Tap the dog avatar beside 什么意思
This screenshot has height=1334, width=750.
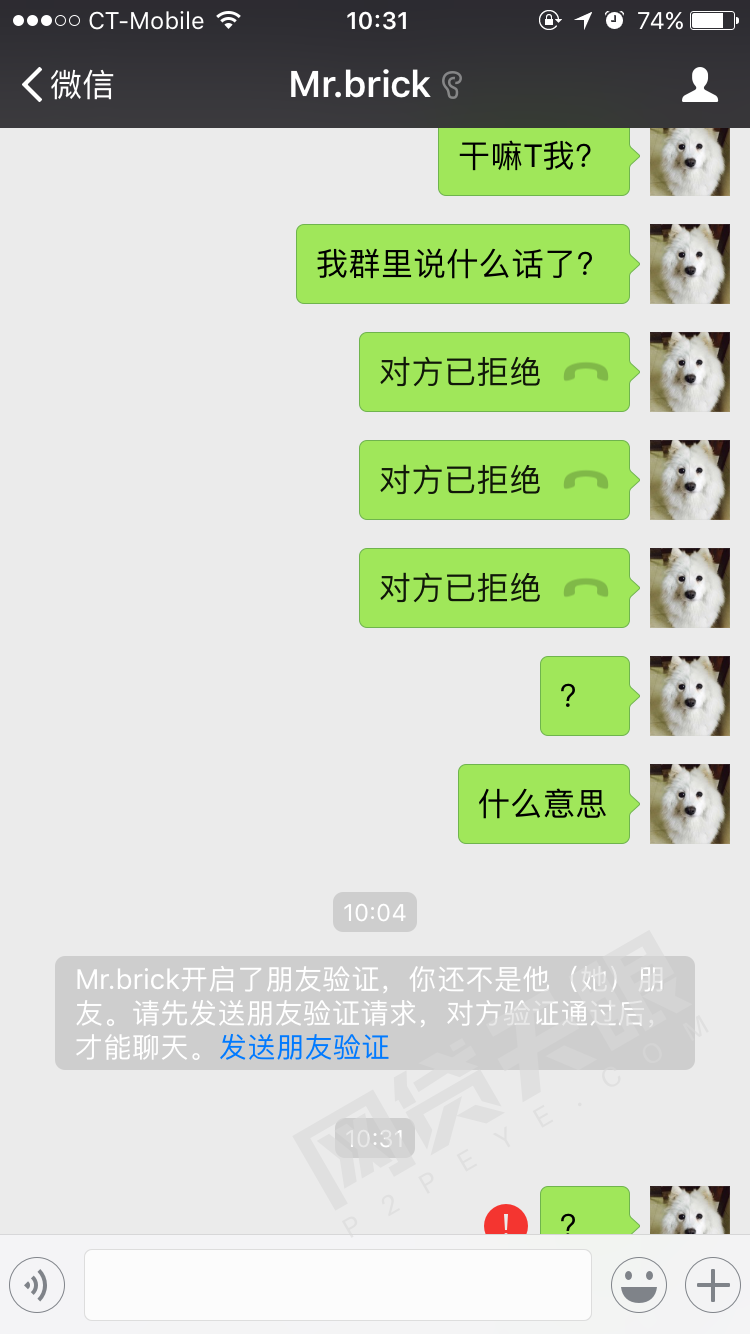pyautogui.click(x=689, y=803)
